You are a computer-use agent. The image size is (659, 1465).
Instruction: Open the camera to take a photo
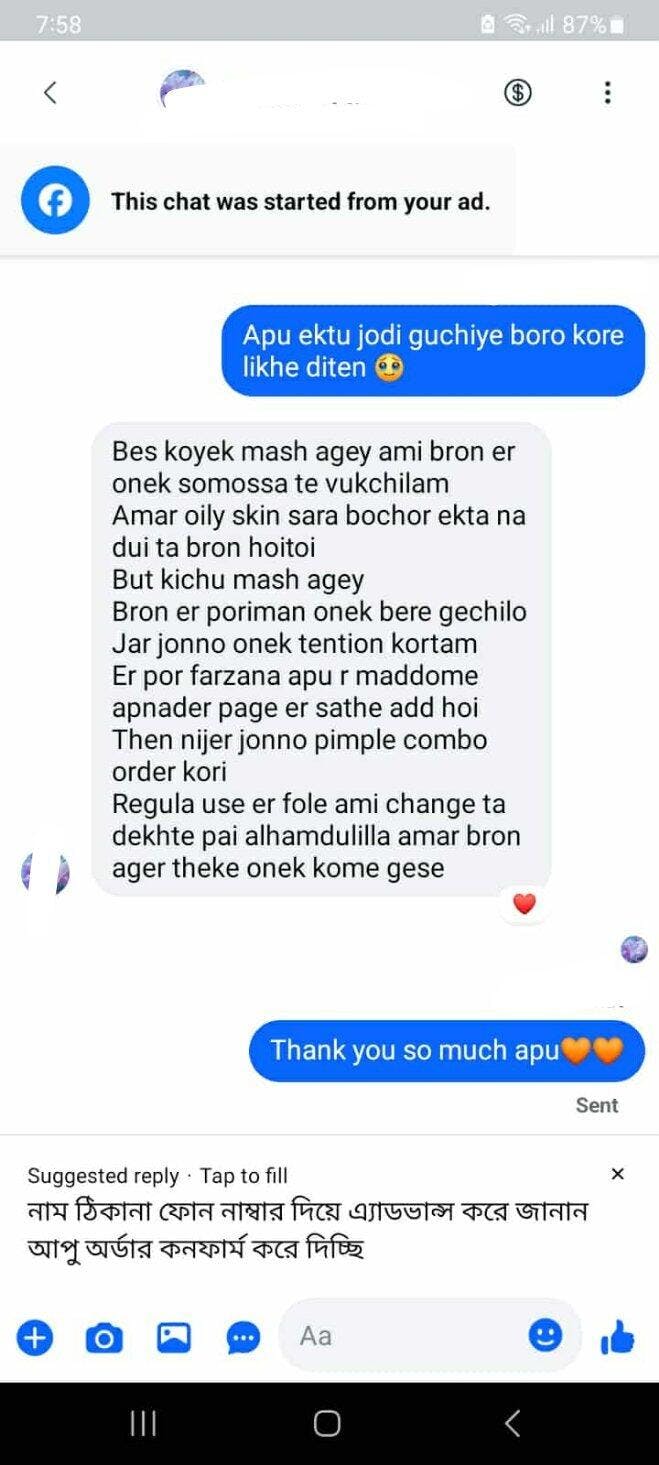(x=104, y=1337)
